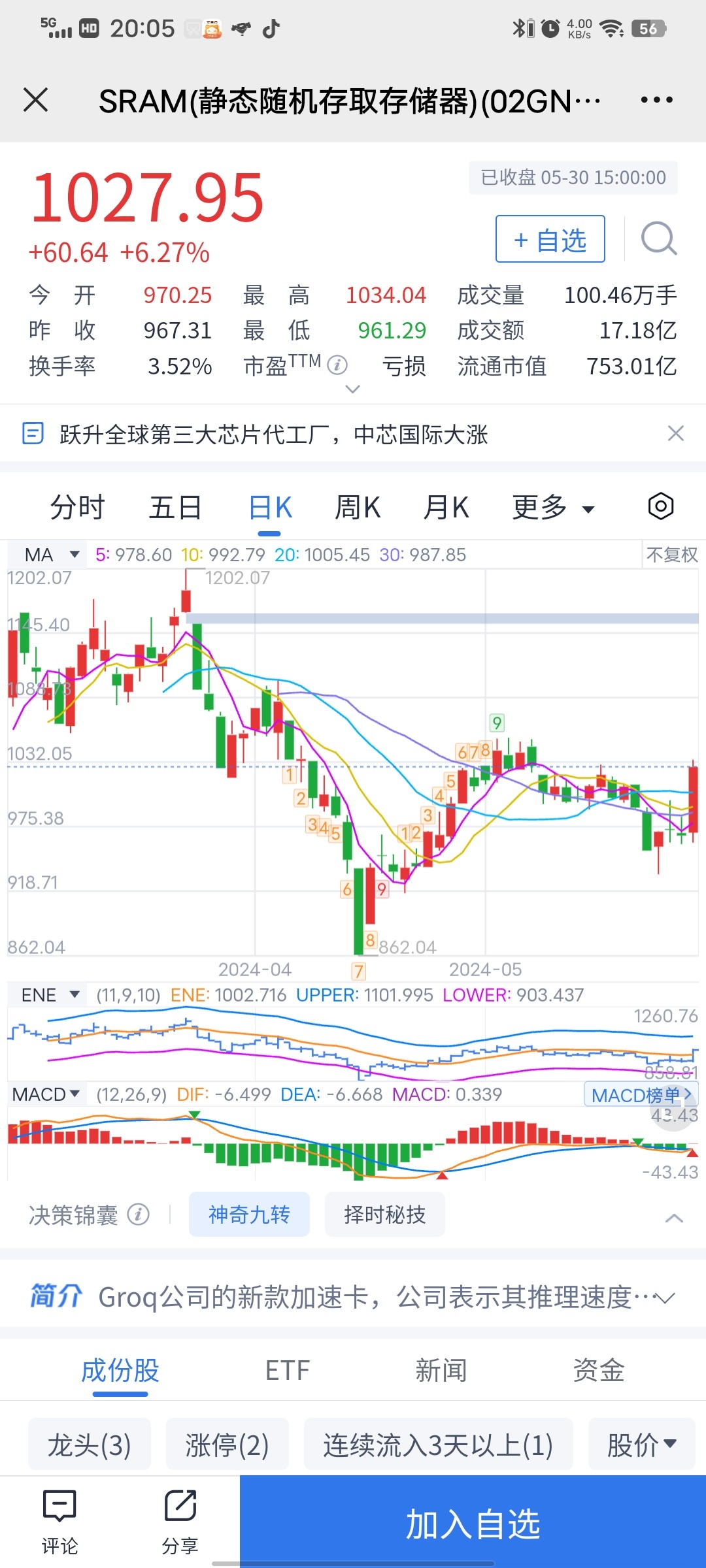
Task: Switch to the 五日 chart tab
Action: click(175, 507)
